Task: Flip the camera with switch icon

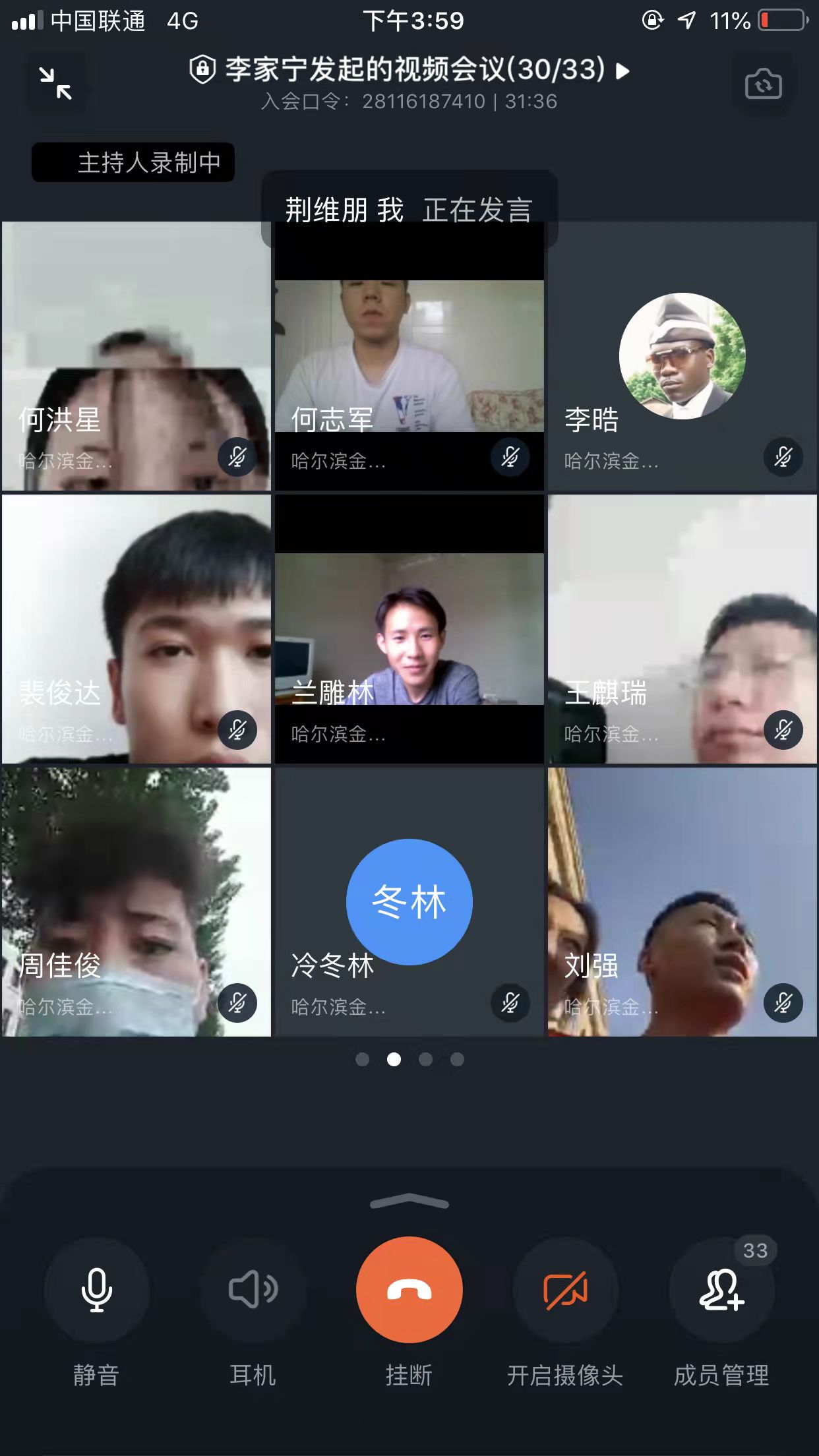Action: pos(763,84)
